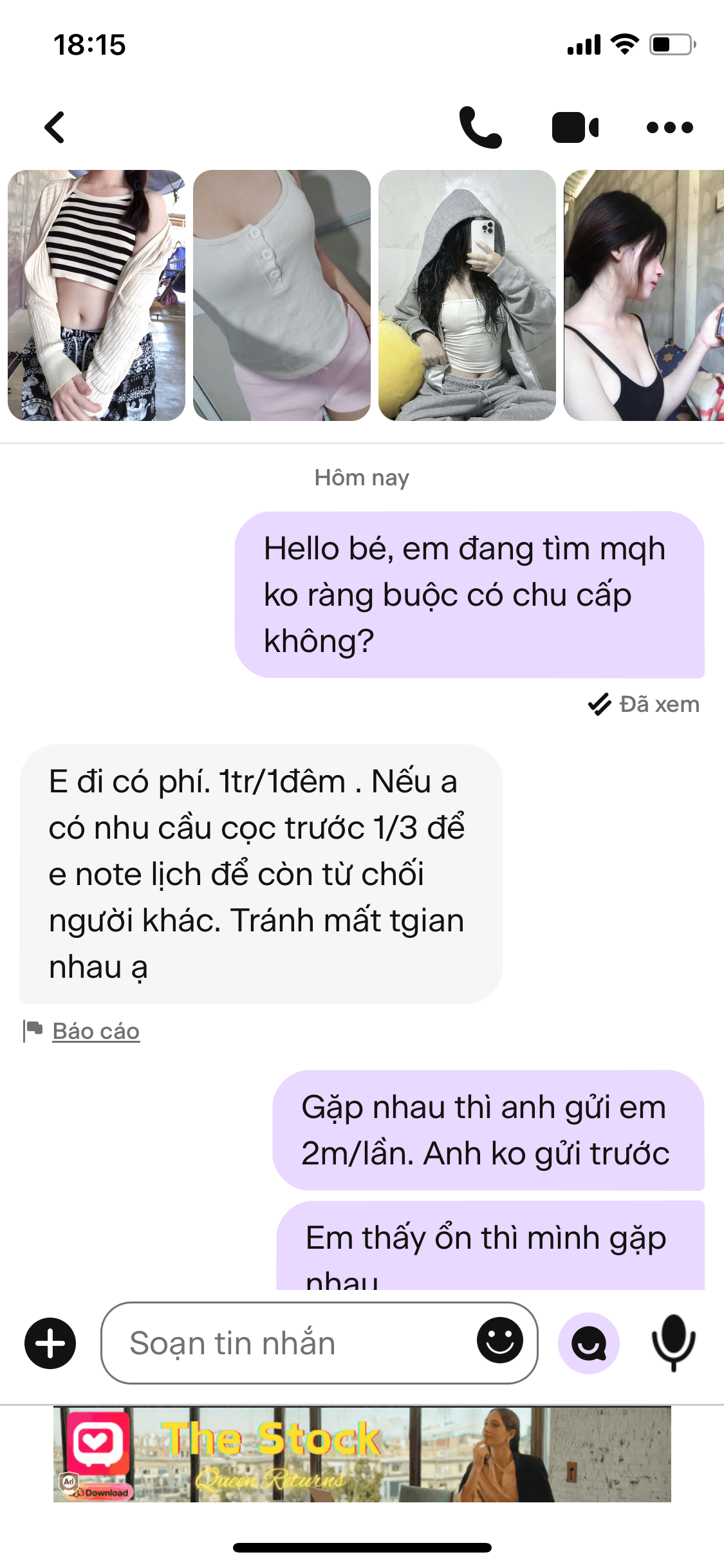Report the message via Báo cáo link
The image size is (724, 1568).
pos(96,1031)
